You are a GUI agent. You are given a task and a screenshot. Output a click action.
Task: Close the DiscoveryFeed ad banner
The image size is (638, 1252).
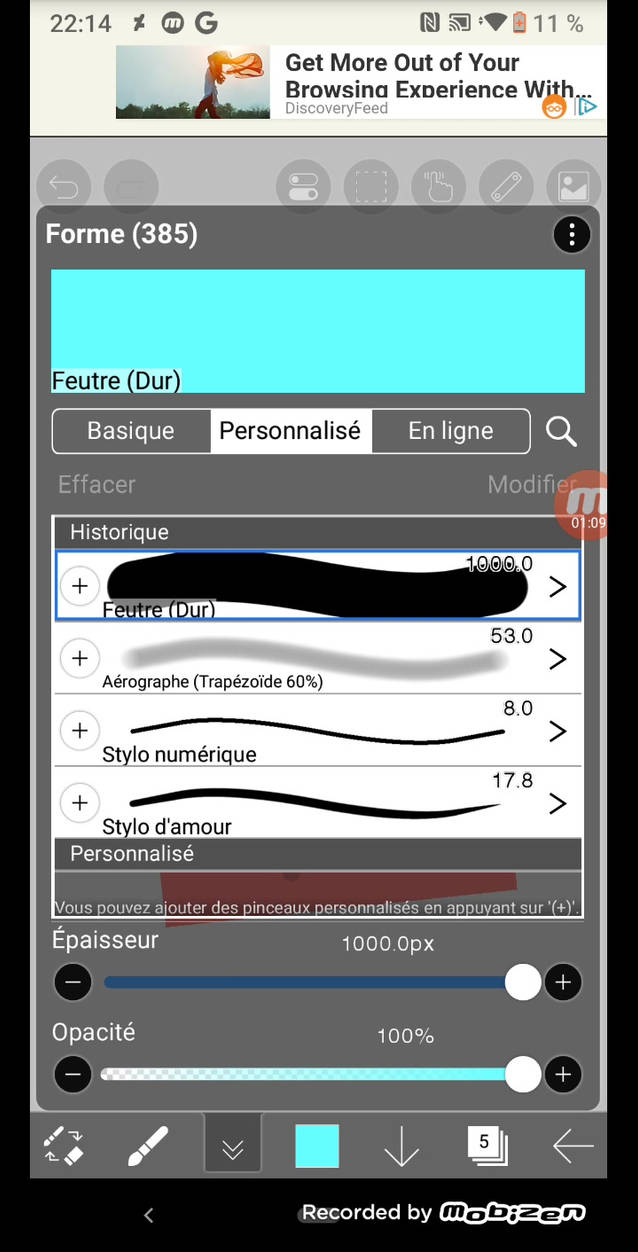click(589, 107)
